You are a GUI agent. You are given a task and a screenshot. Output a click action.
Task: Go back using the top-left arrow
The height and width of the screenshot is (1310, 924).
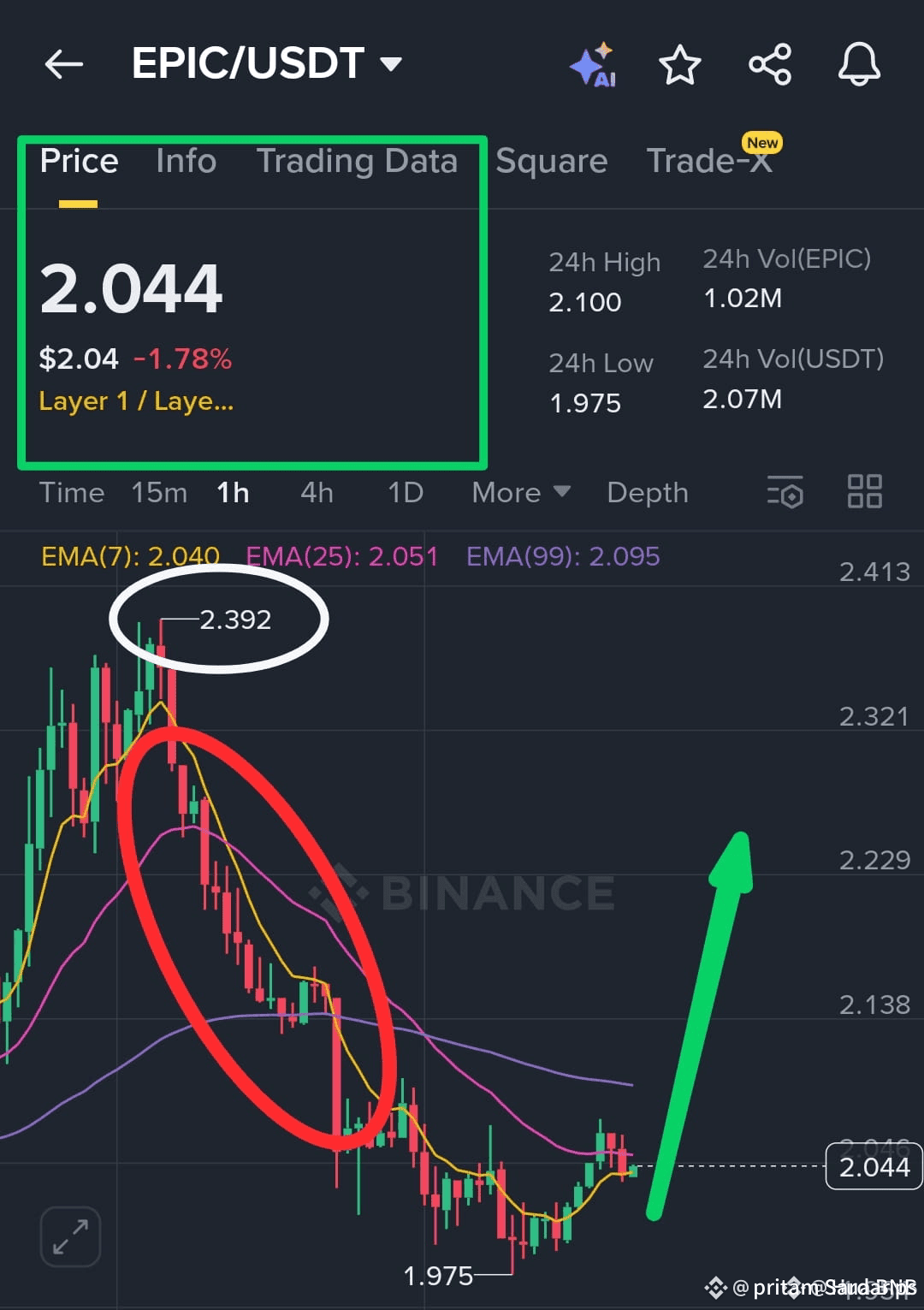click(x=64, y=64)
